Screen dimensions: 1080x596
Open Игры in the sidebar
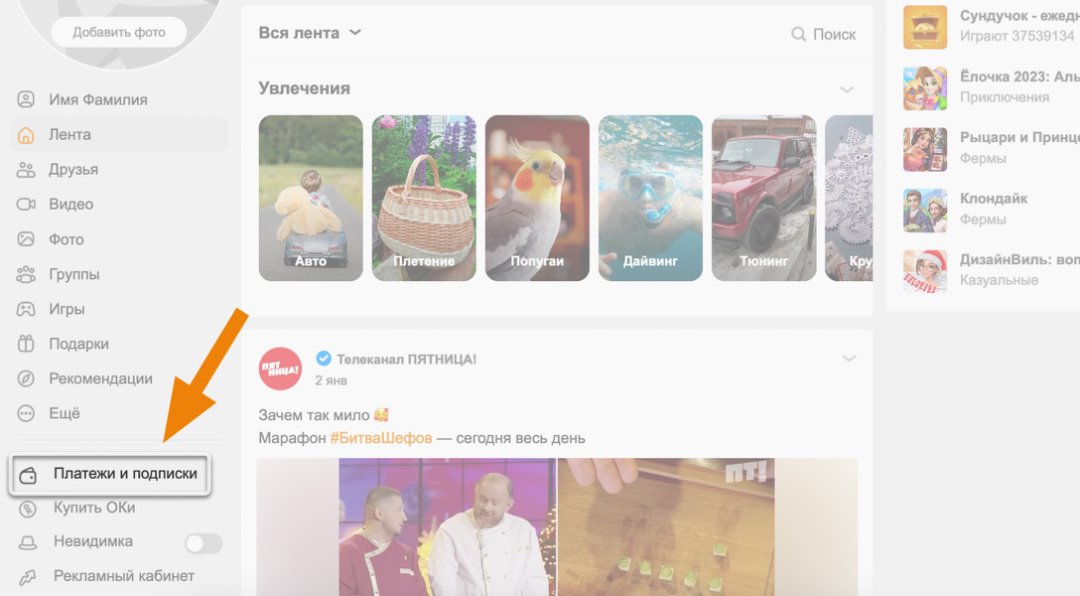point(66,309)
